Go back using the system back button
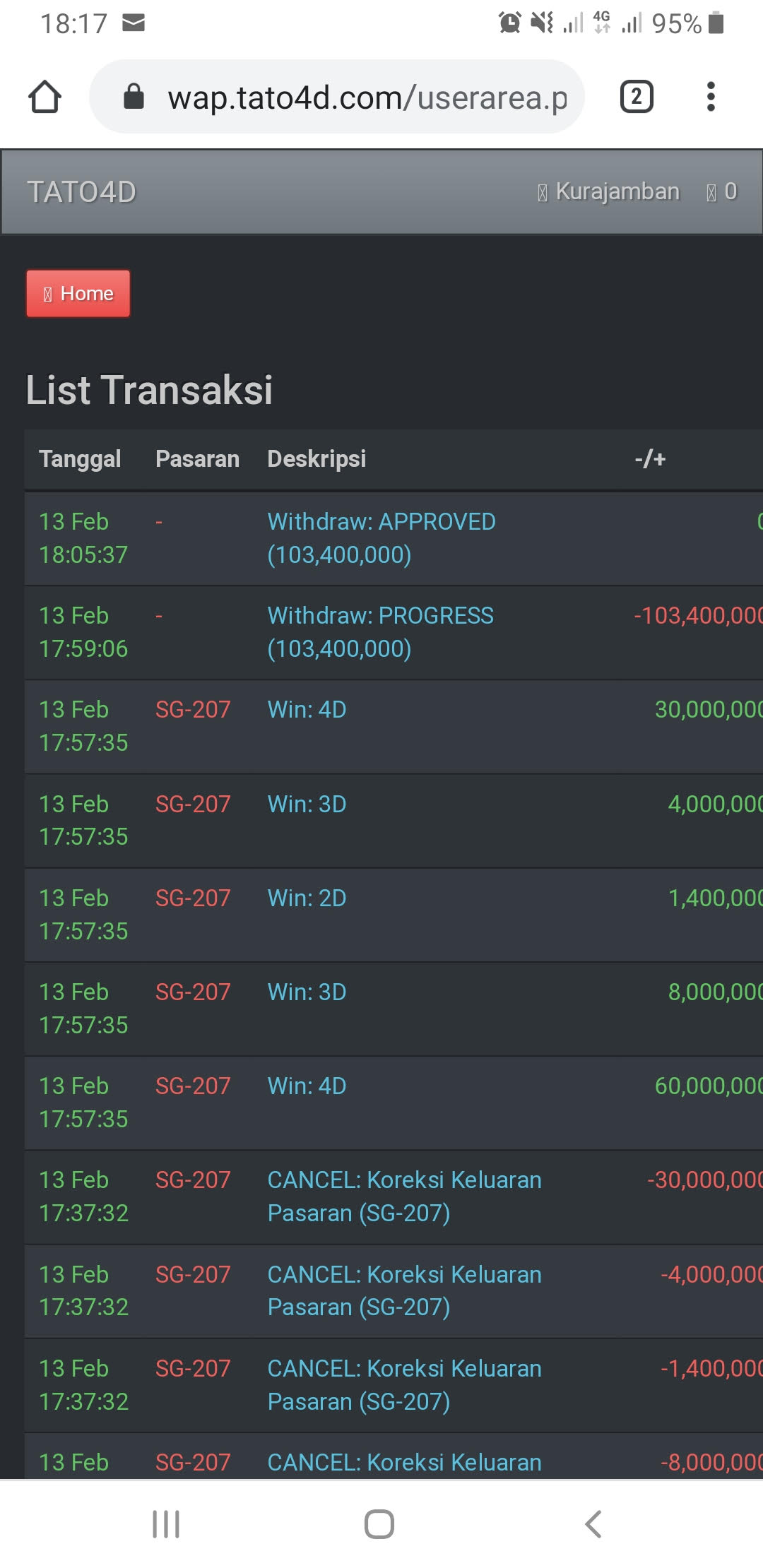This screenshot has width=763, height=1568. pos(593,1524)
